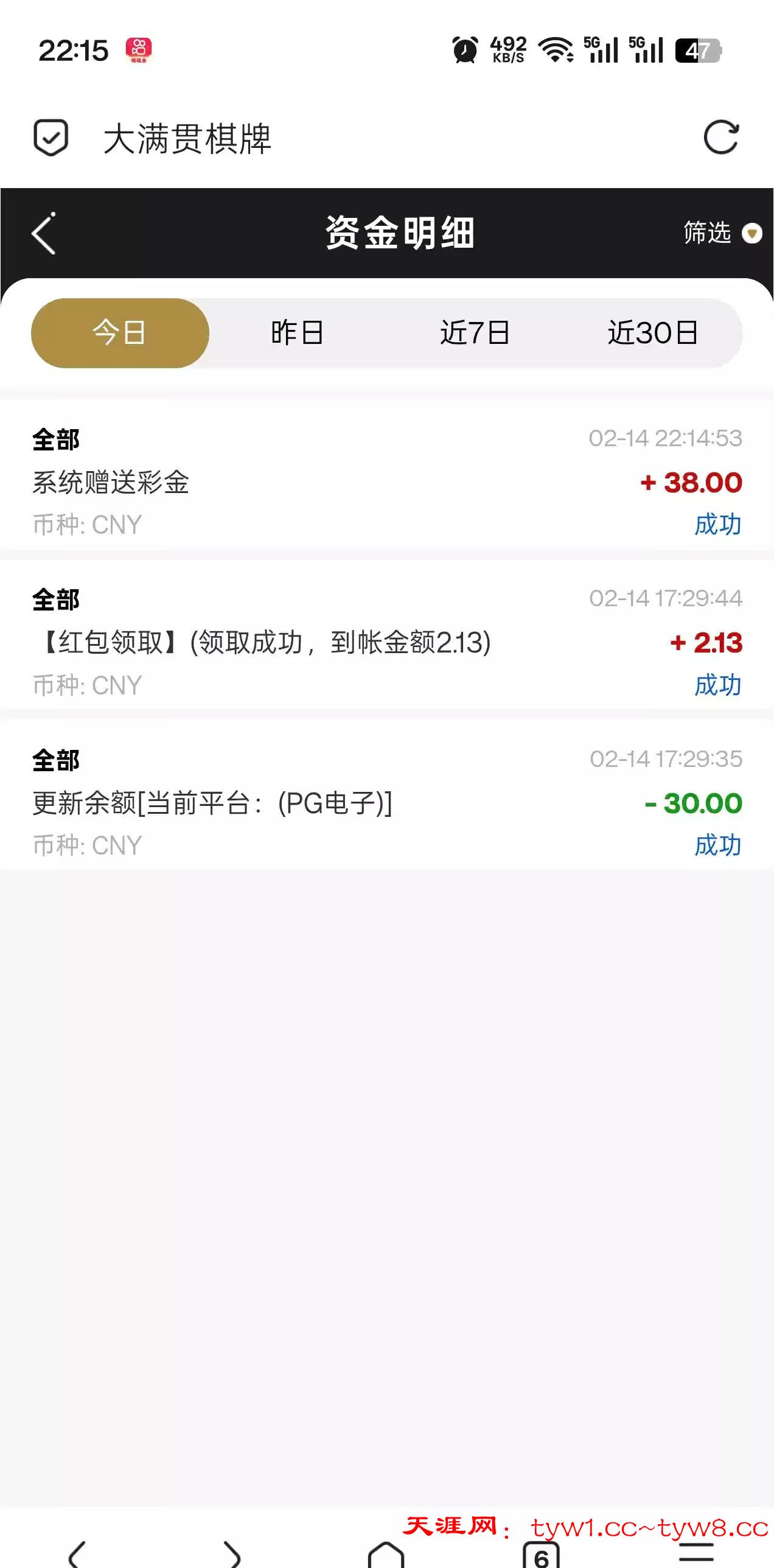Tap the site security shield icon
774x1568 pixels.
click(51, 138)
